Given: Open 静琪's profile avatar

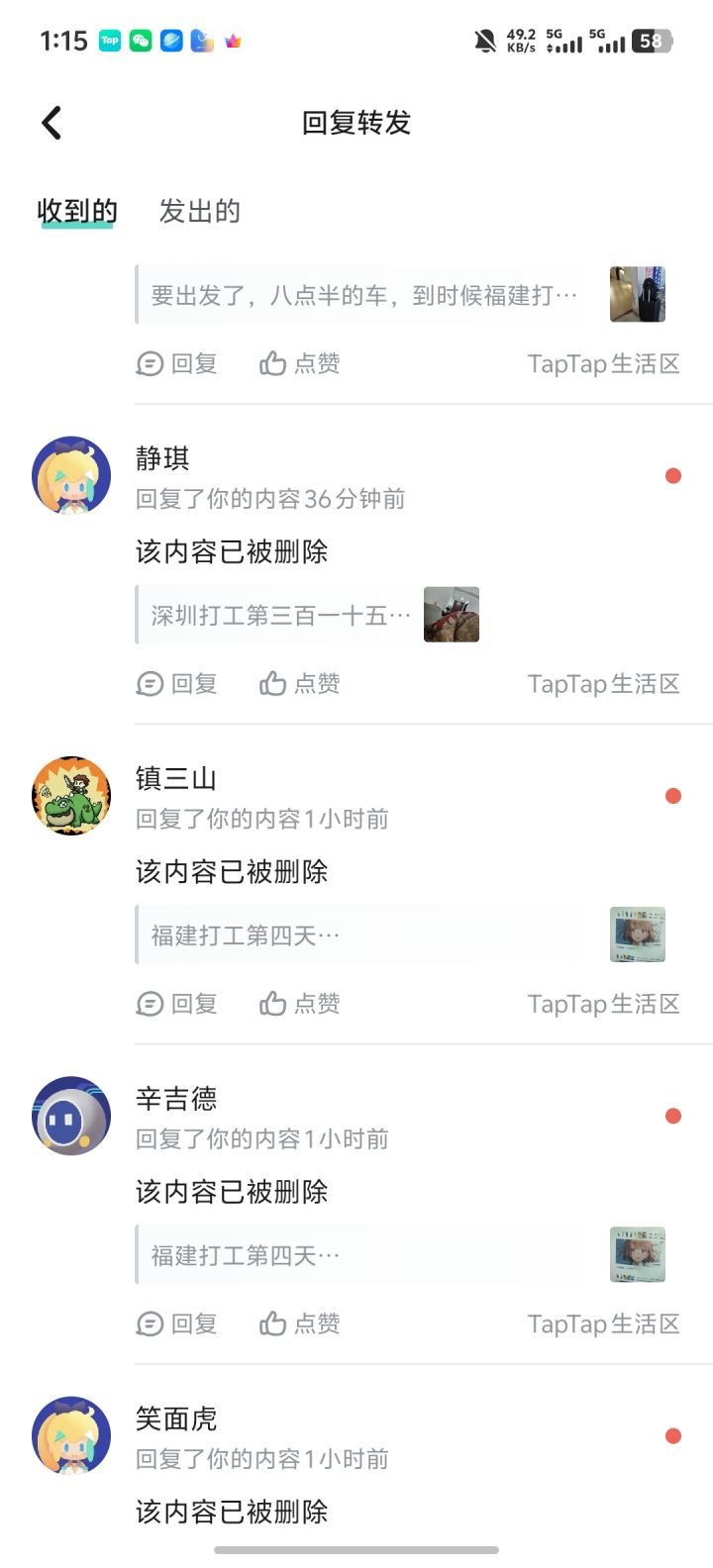Looking at the screenshot, I should point(70,475).
